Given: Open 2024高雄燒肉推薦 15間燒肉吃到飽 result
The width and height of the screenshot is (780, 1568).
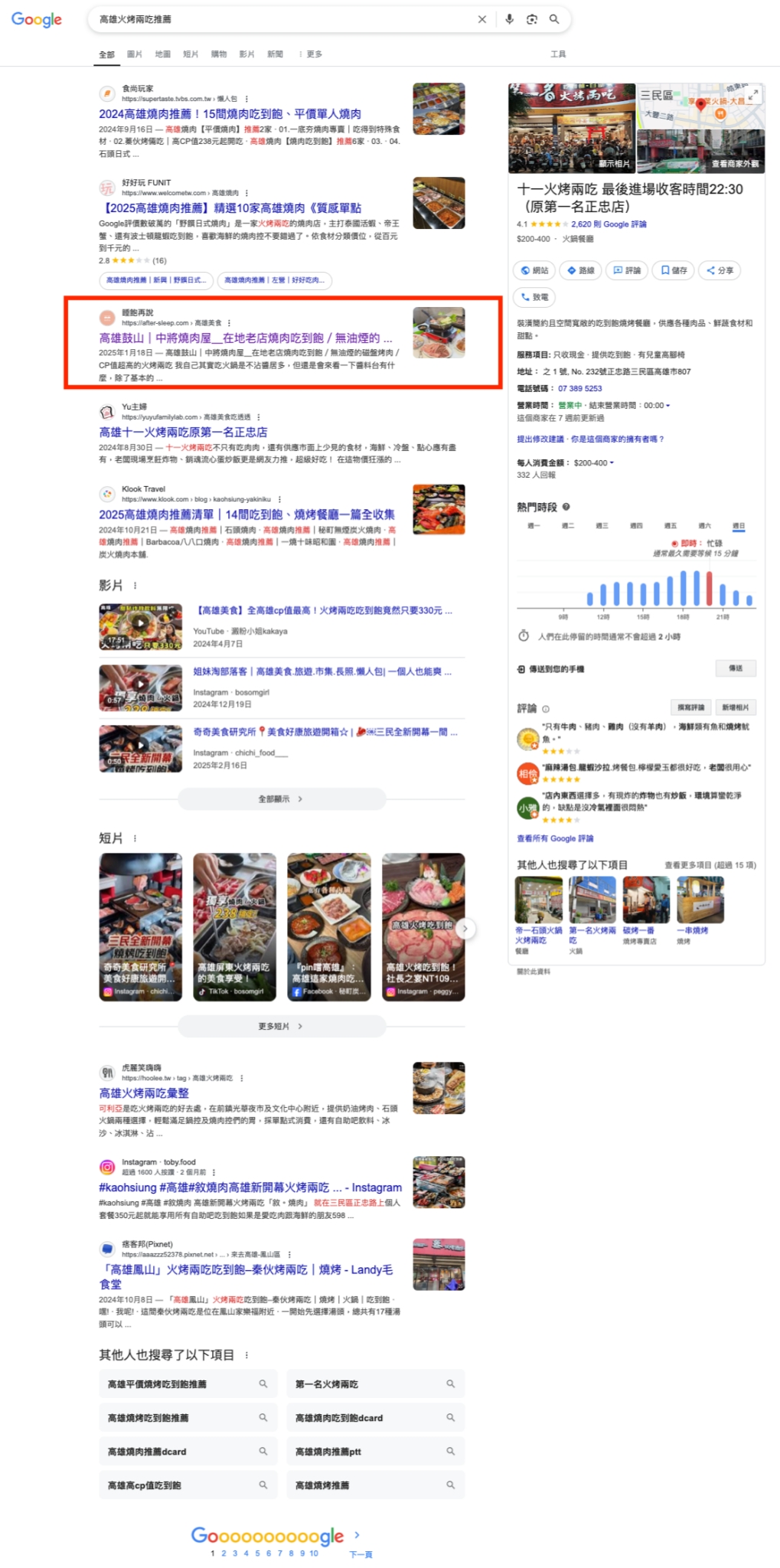Looking at the screenshot, I should 230,114.
